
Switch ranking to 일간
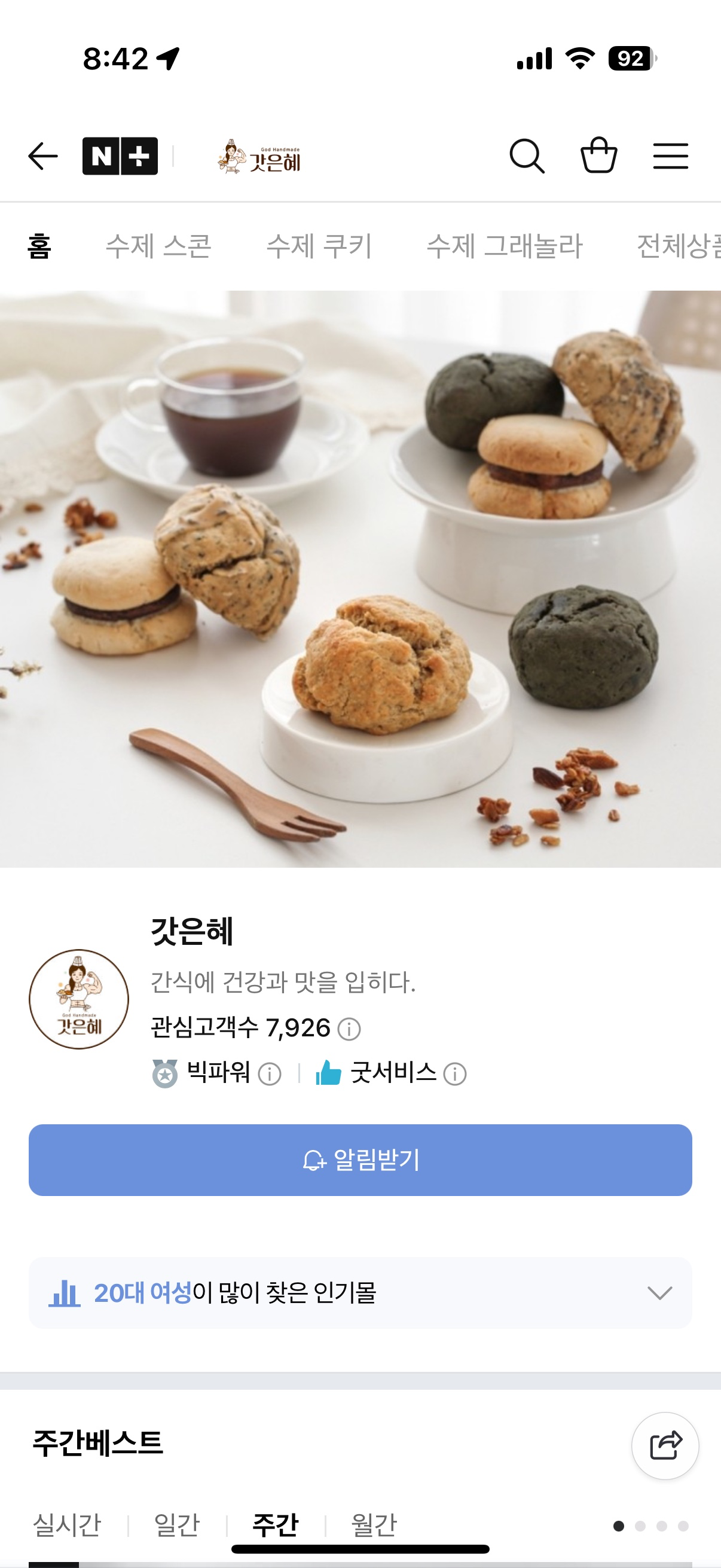[x=177, y=1525]
